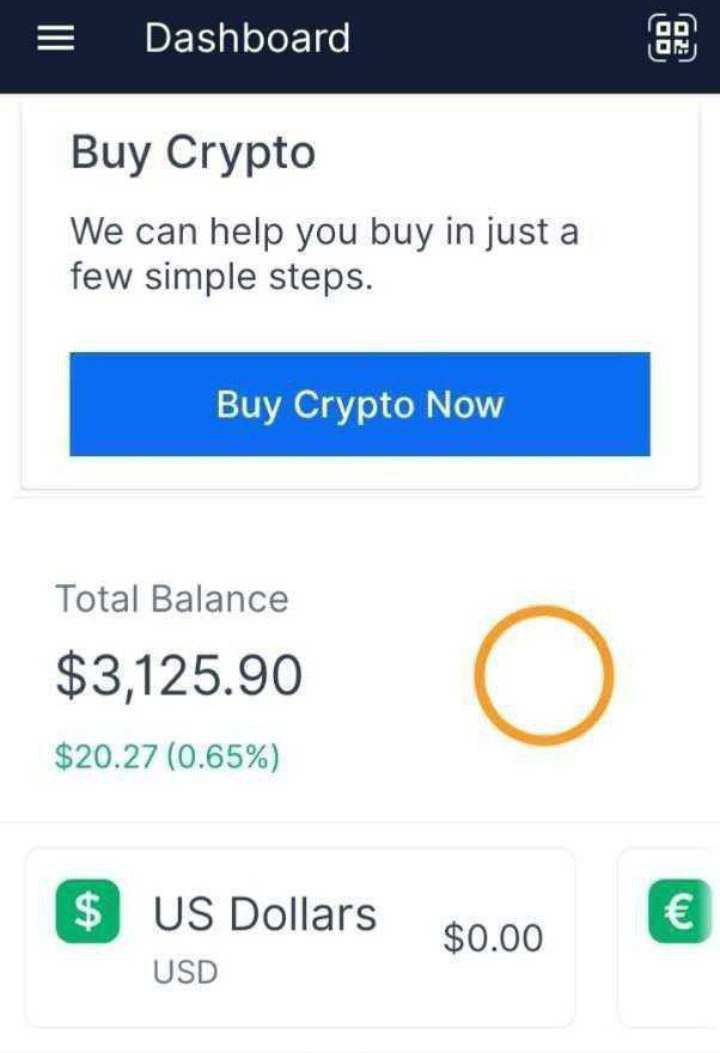Image resolution: width=720 pixels, height=1053 pixels.
Task: Open the hamburger navigation menu
Action: pyautogui.click(x=57, y=39)
